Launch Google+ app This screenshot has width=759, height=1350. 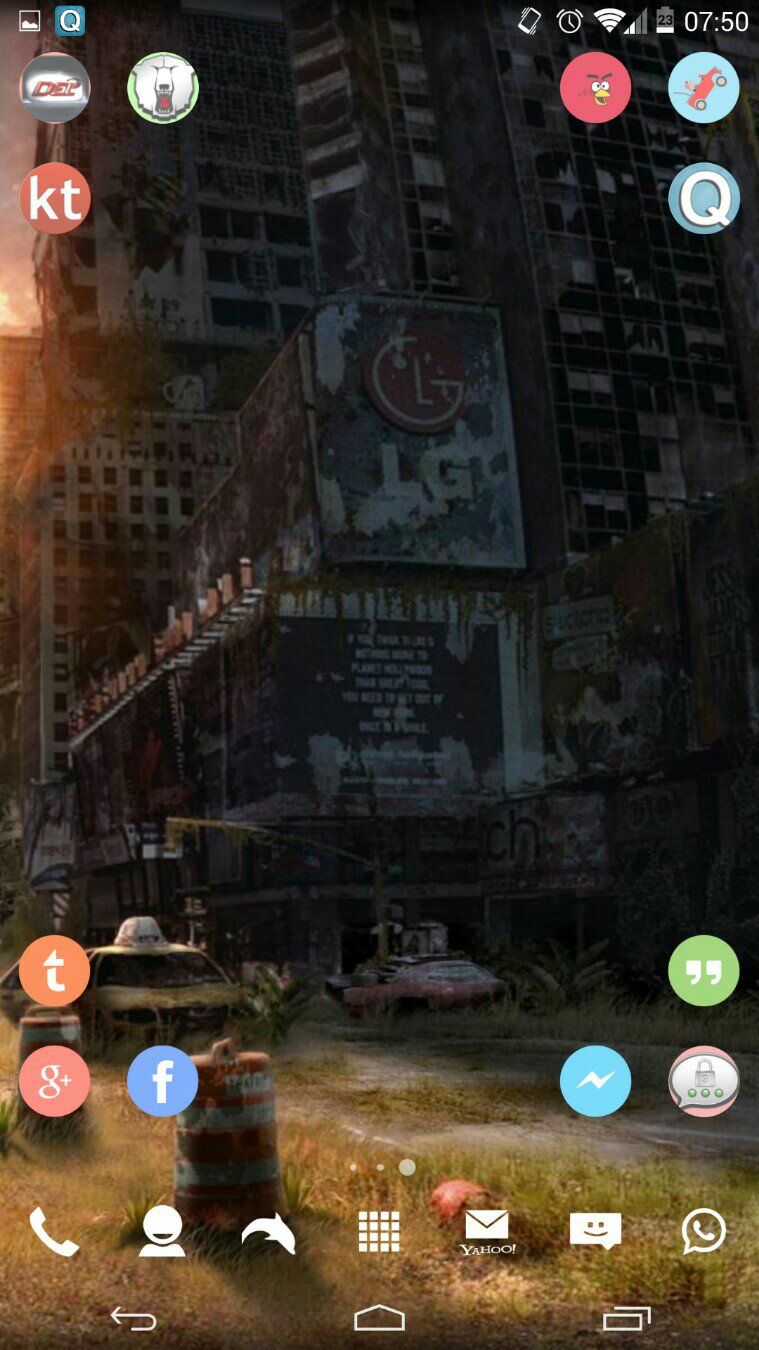pos(55,1081)
